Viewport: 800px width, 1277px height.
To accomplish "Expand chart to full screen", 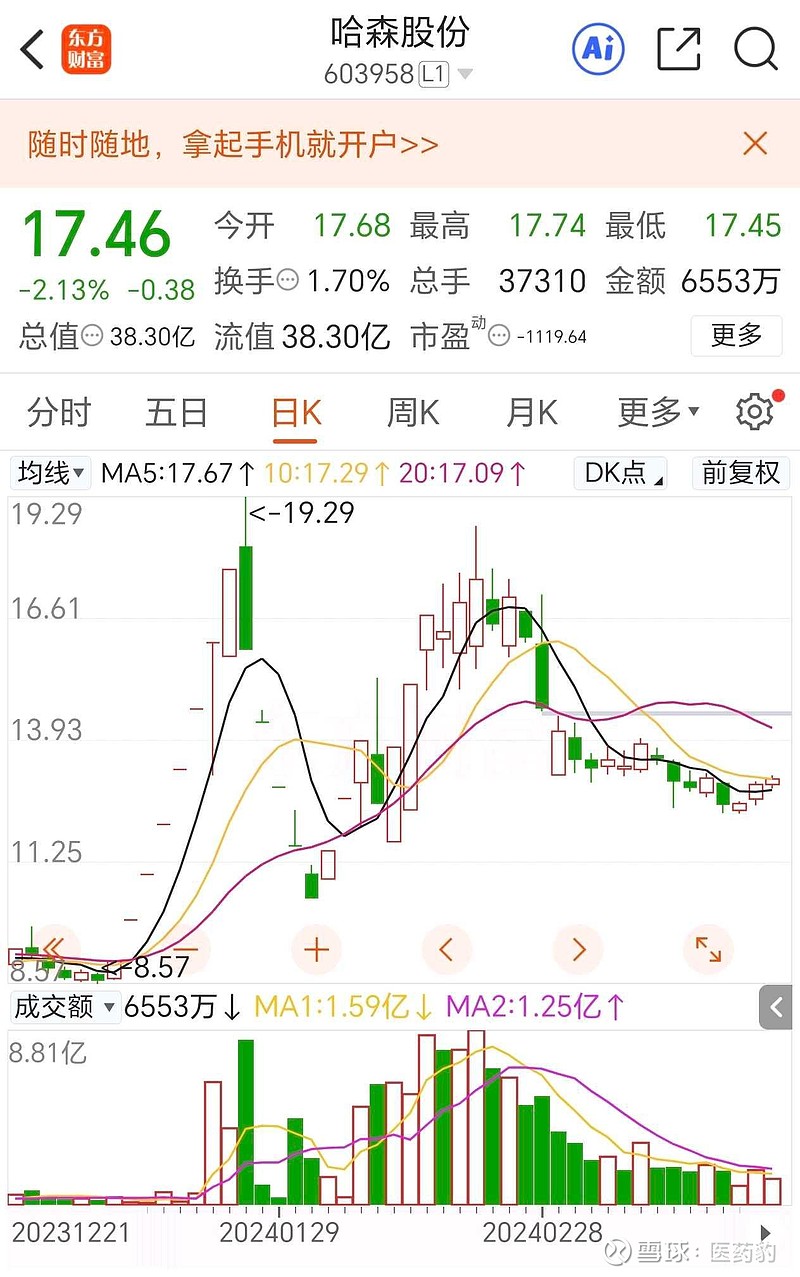I will [708, 948].
